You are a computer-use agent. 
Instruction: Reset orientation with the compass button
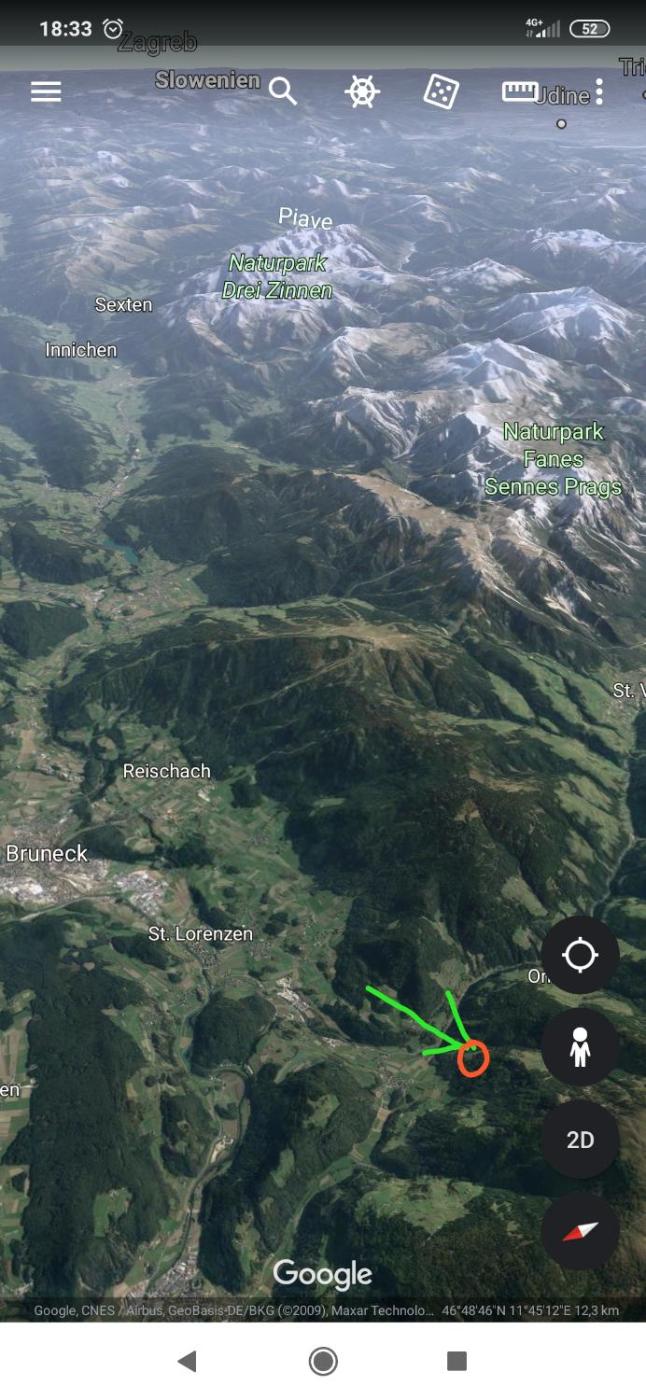pyautogui.click(x=580, y=1232)
